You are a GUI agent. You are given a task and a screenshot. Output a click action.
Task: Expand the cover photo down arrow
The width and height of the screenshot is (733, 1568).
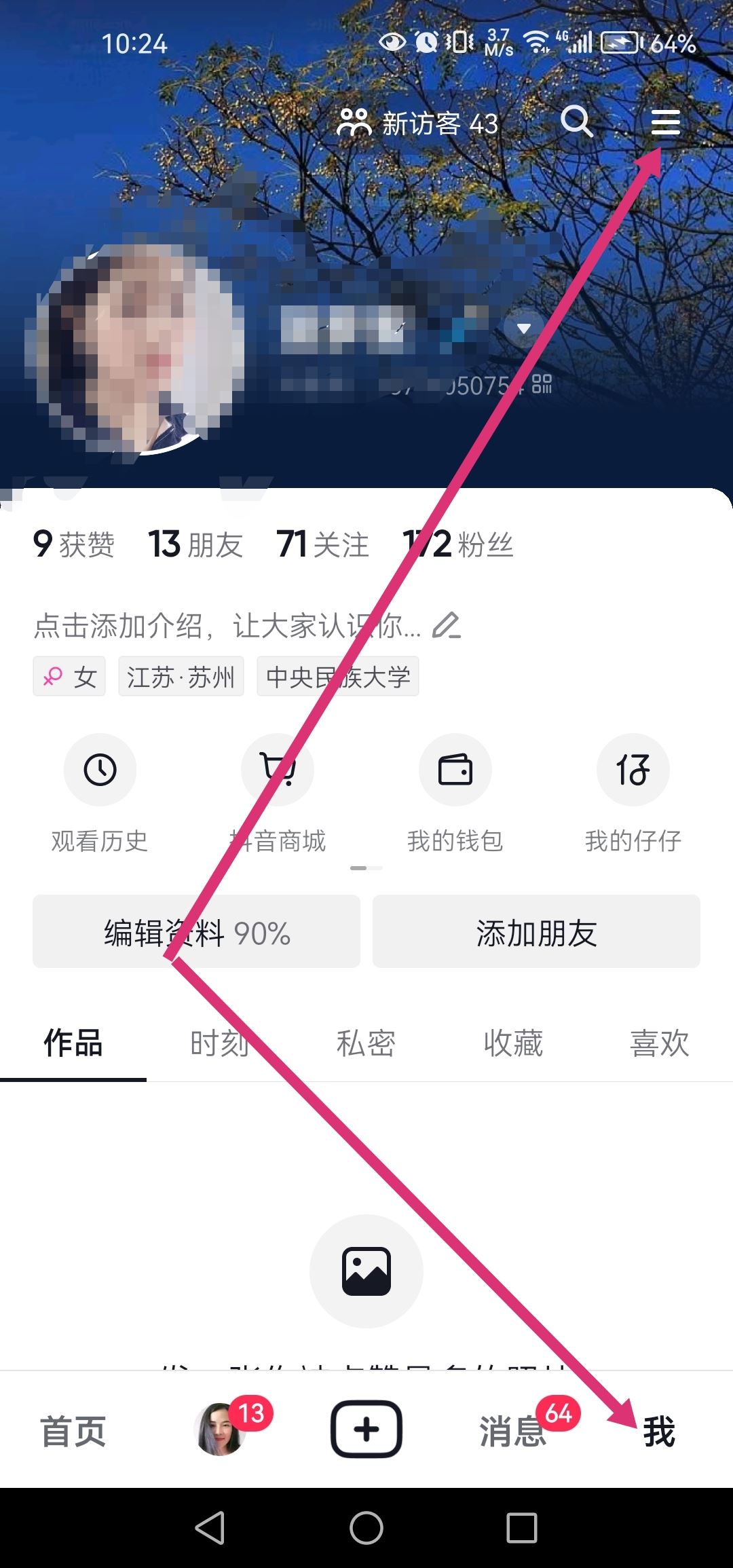[523, 329]
